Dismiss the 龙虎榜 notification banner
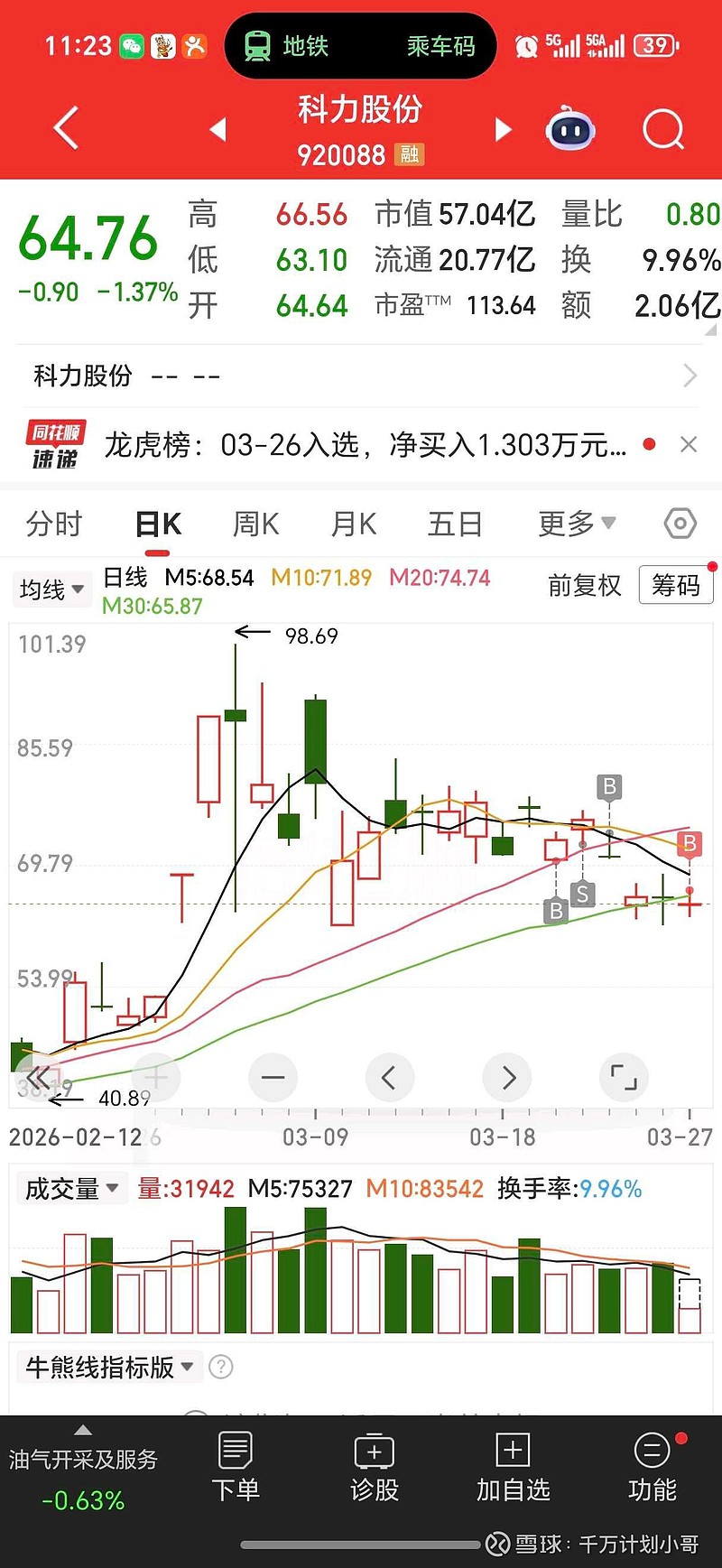Screen dimensions: 722x1568 [689, 444]
